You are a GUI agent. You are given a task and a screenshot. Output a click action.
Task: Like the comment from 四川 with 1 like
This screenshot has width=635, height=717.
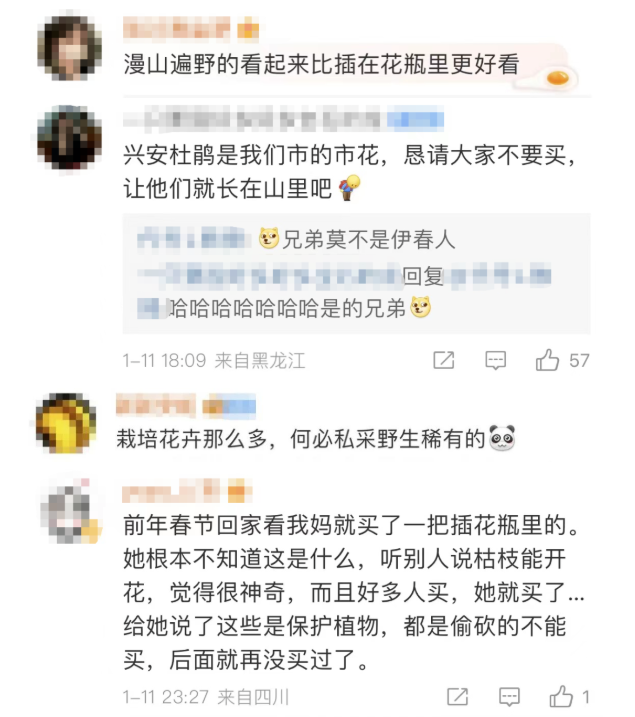(561, 696)
